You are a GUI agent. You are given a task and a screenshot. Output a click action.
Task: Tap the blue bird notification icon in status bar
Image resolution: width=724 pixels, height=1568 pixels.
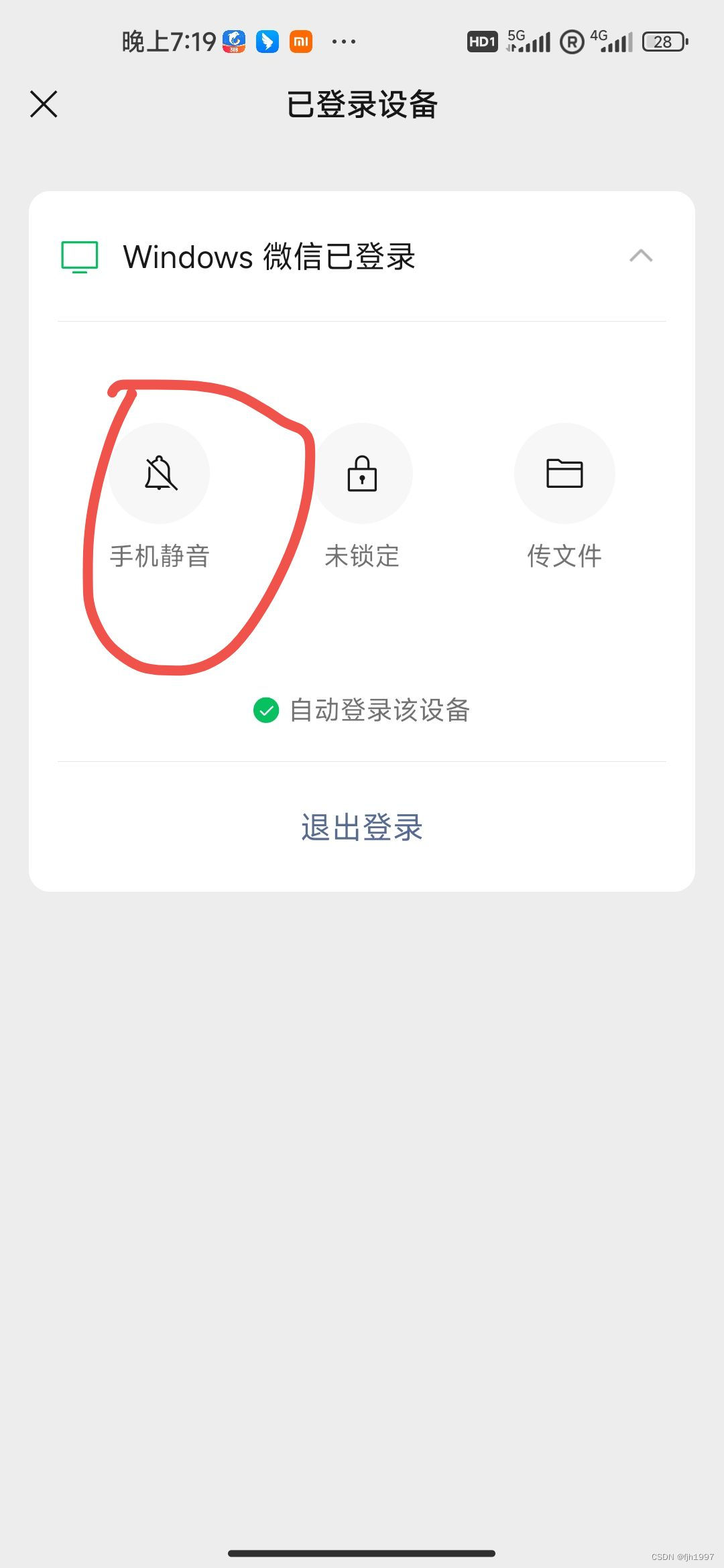[x=266, y=41]
